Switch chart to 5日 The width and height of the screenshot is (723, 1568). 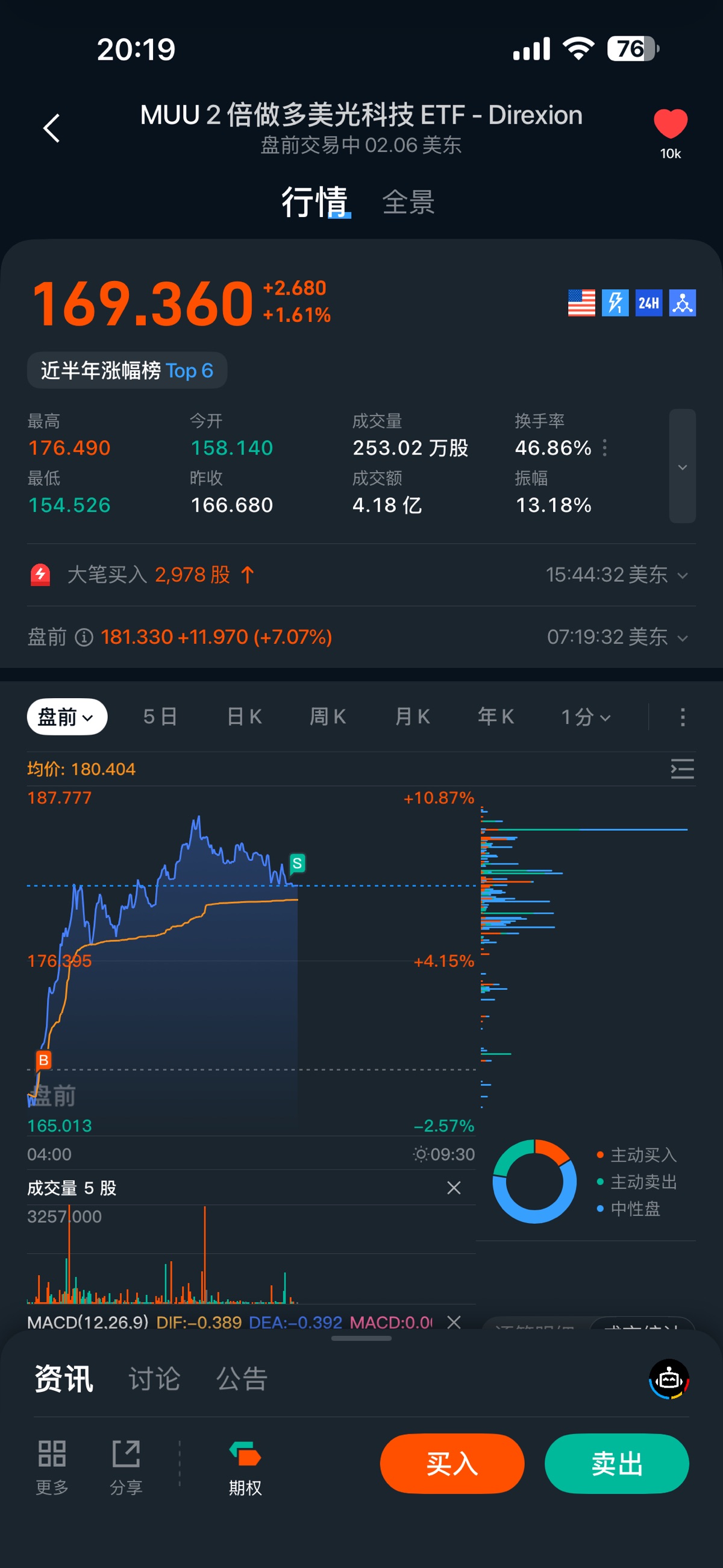160,717
